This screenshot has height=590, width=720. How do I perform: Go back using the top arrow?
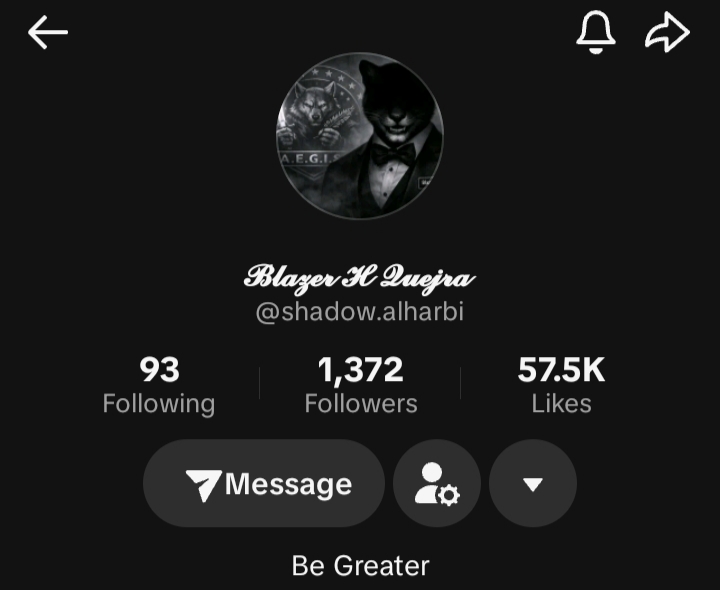click(x=48, y=33)
